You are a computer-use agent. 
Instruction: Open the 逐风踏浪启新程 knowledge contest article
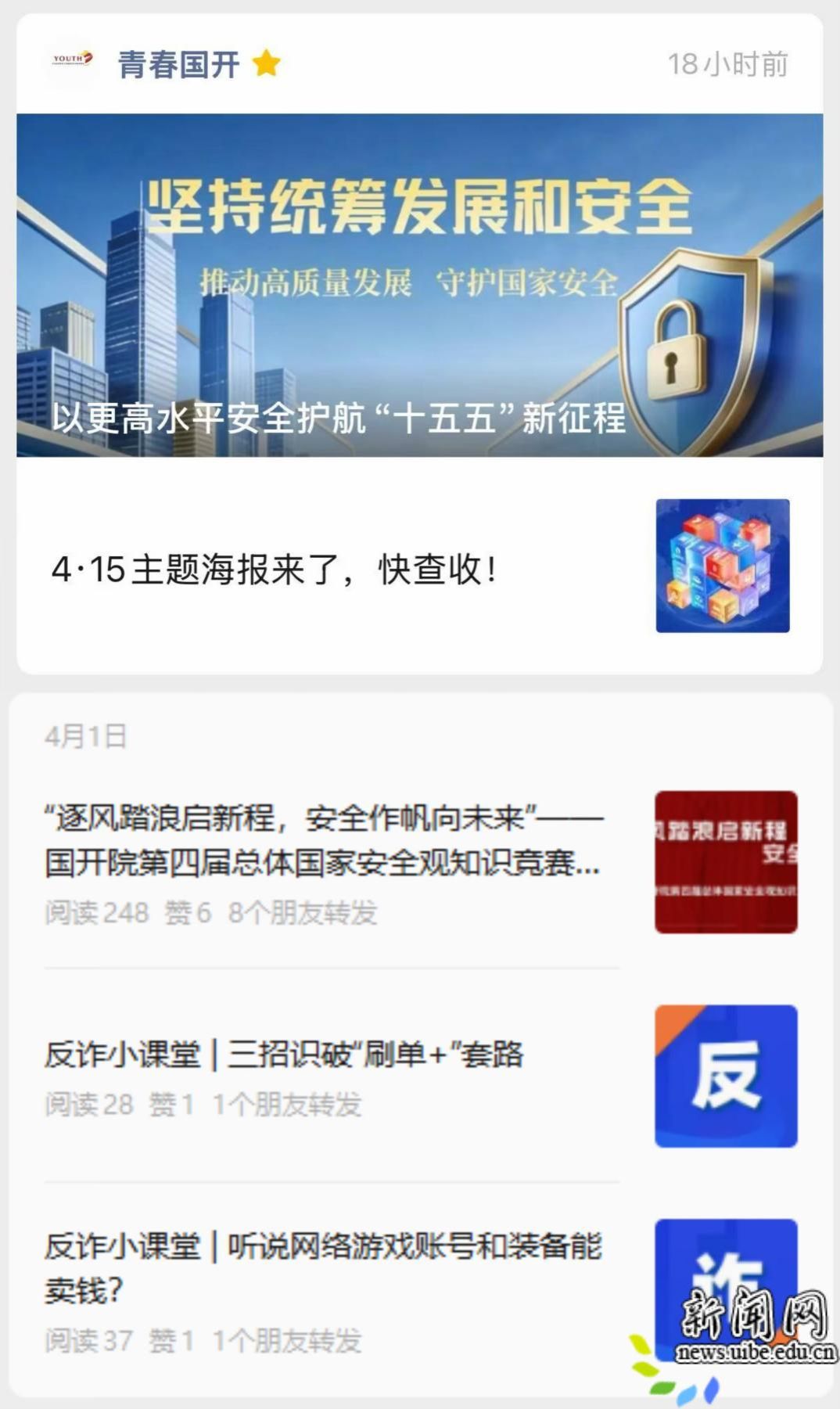[322, 841]
